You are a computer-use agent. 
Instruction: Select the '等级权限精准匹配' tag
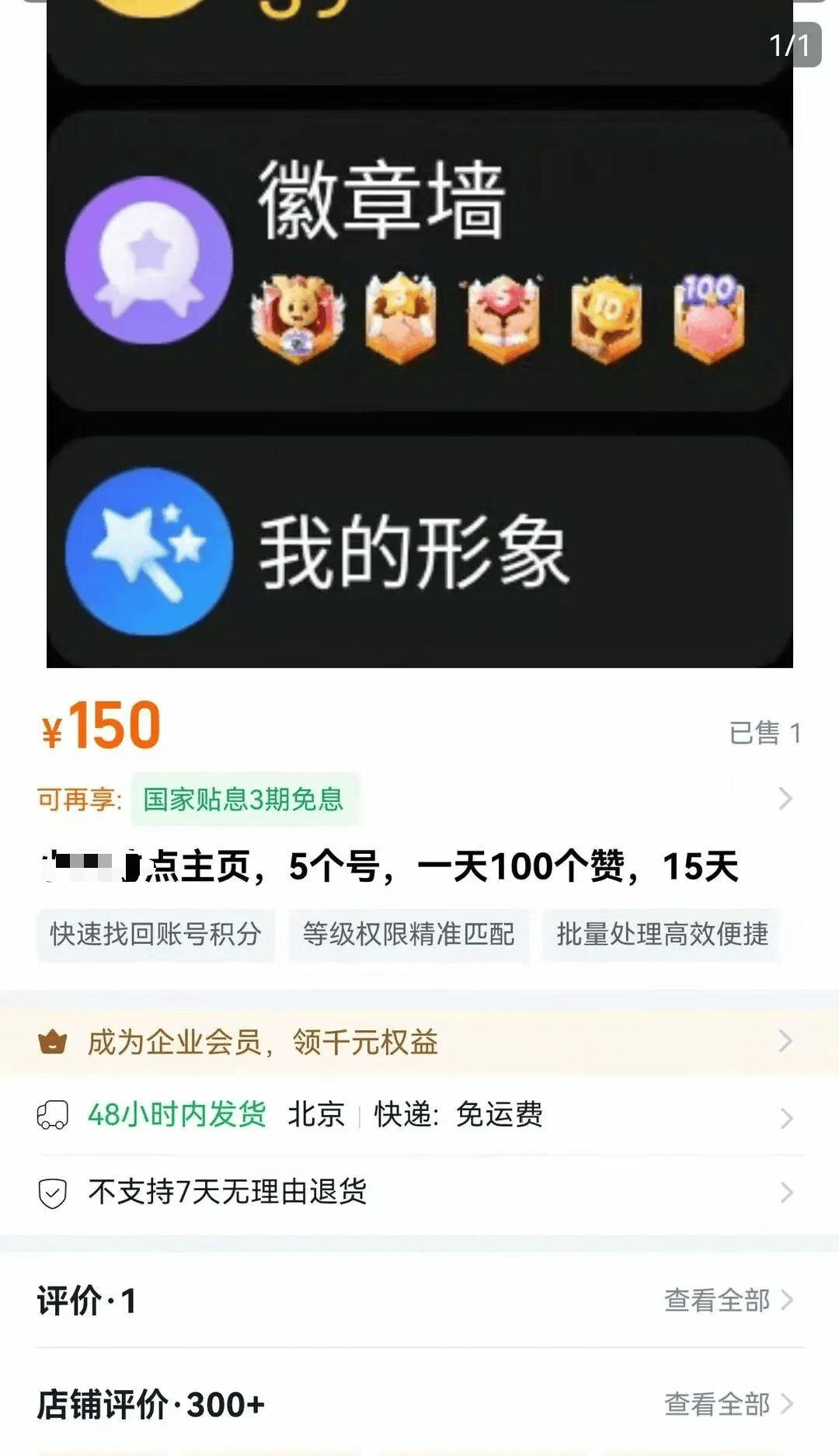coord(411,936)
